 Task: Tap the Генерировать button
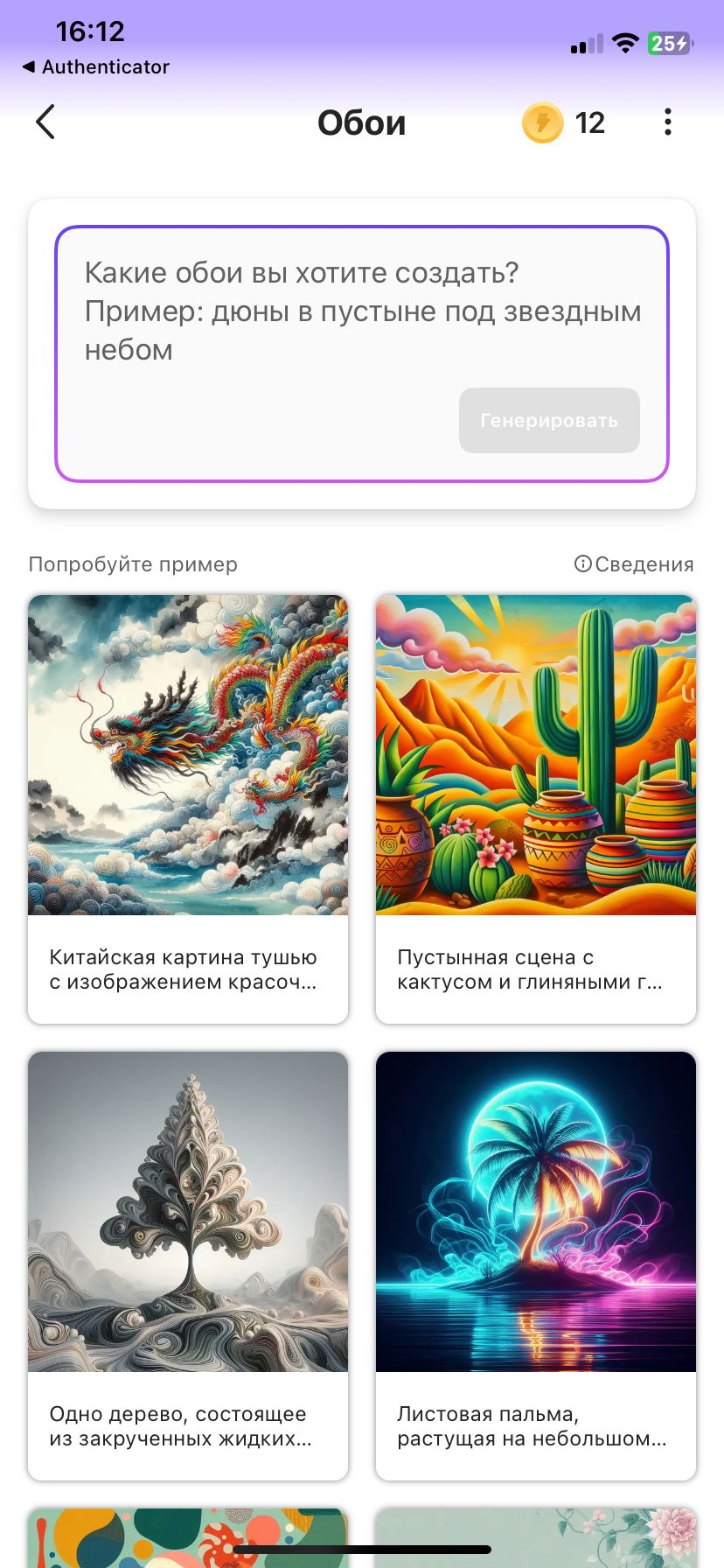(549, 421)
